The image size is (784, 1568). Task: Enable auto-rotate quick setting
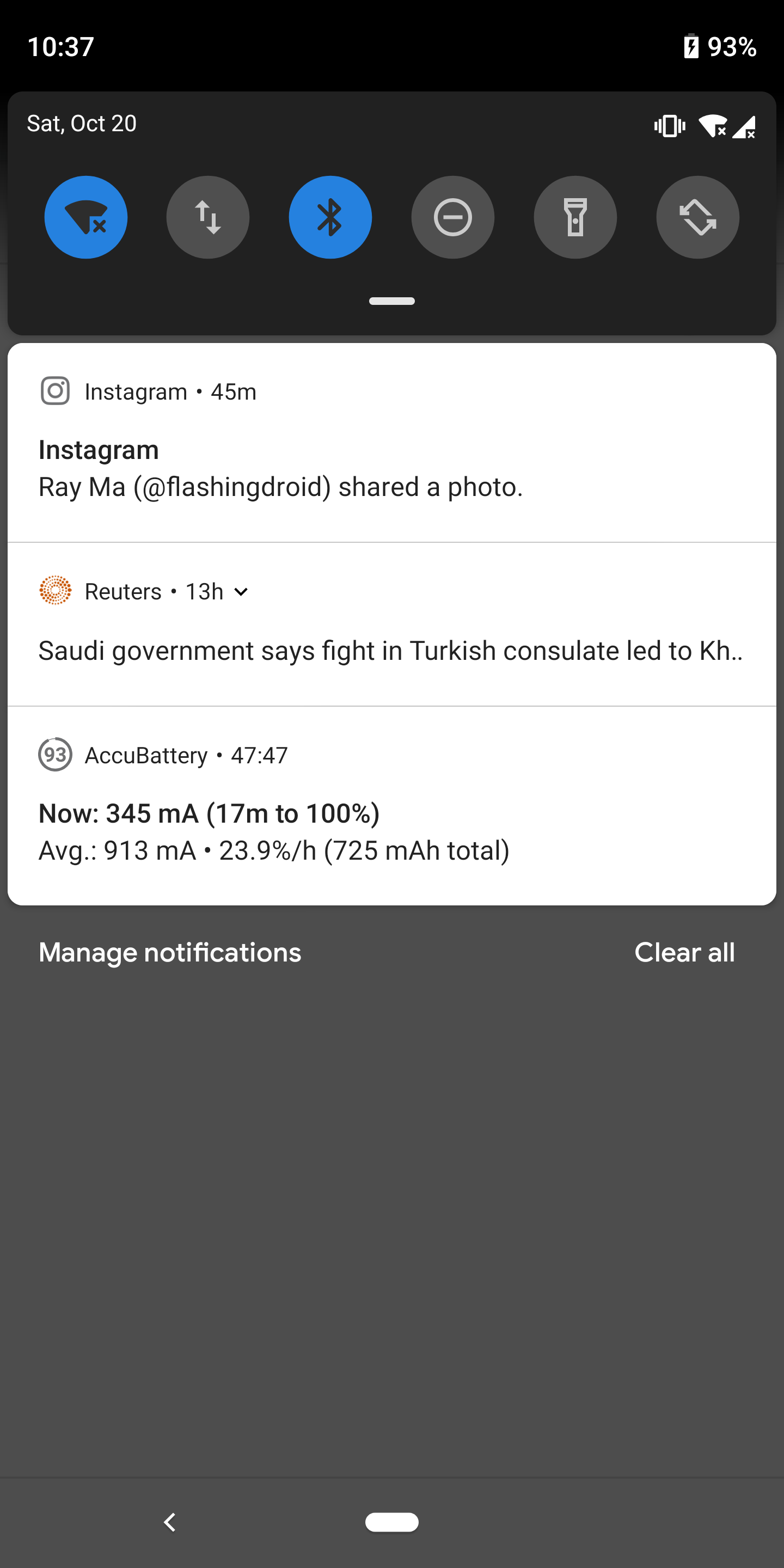click(x=697, y=217)
